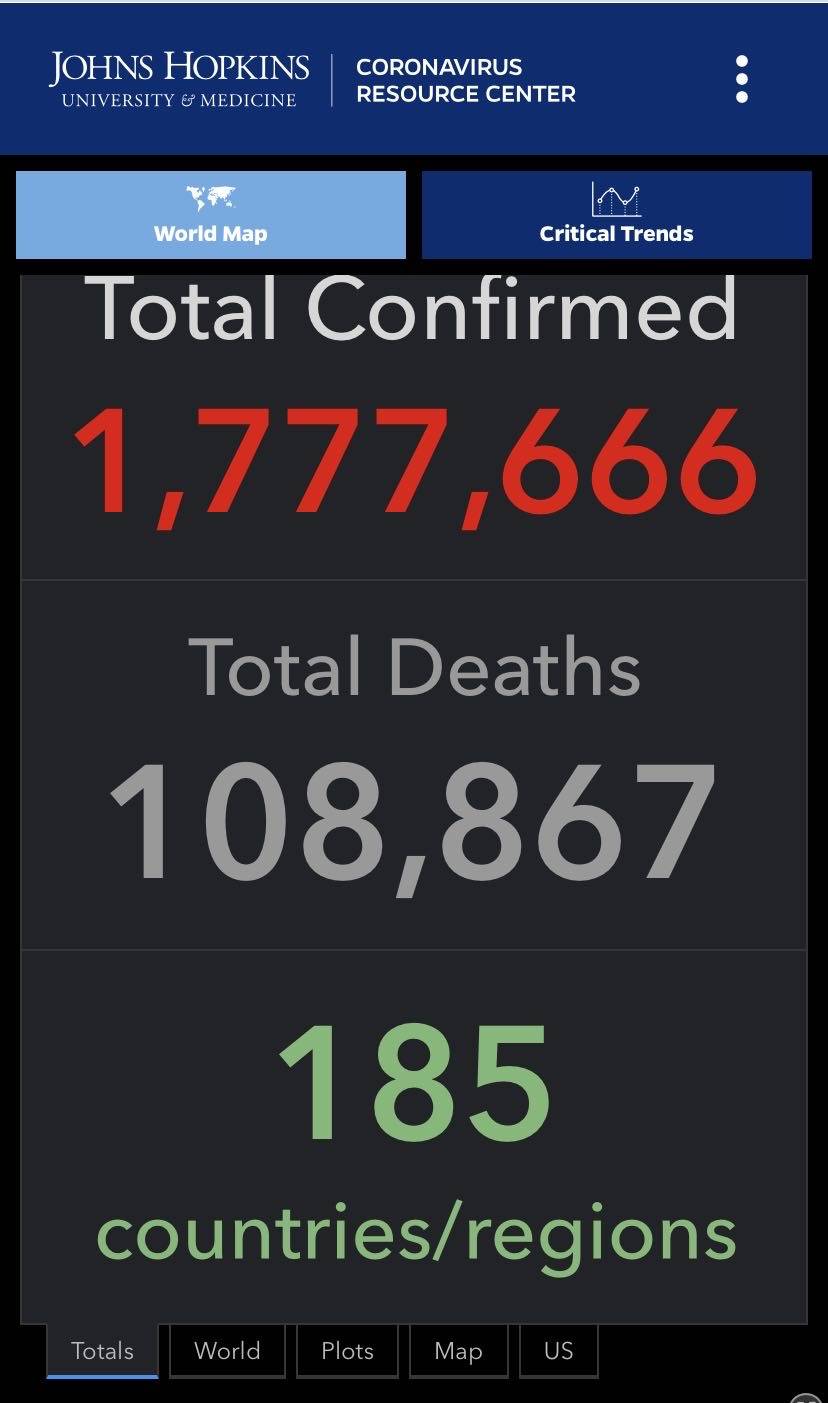Image resolution: width=828 pixels, height=1403 pixels.
Task: Open the three-dot overflow menu
Action: pos(741,79)
